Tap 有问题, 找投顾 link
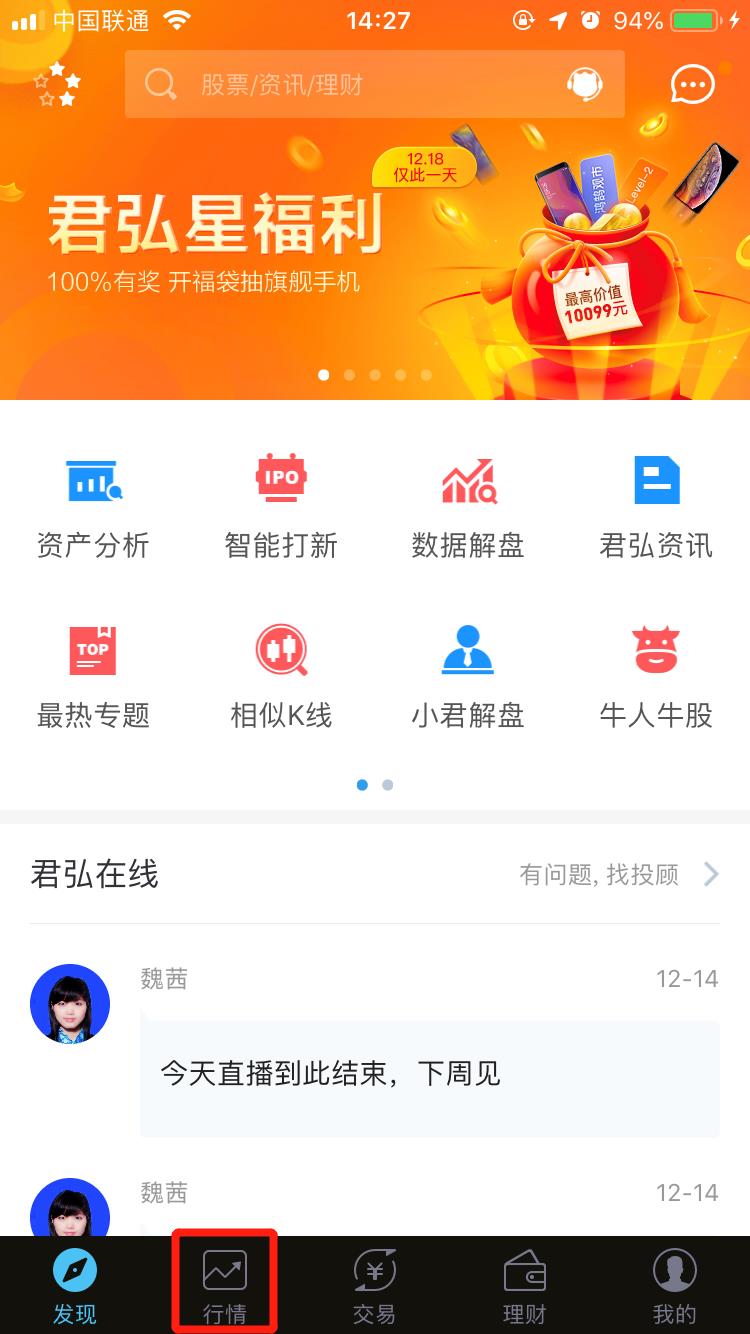This screenshot has height=1334, width=750. pos(618,875)
